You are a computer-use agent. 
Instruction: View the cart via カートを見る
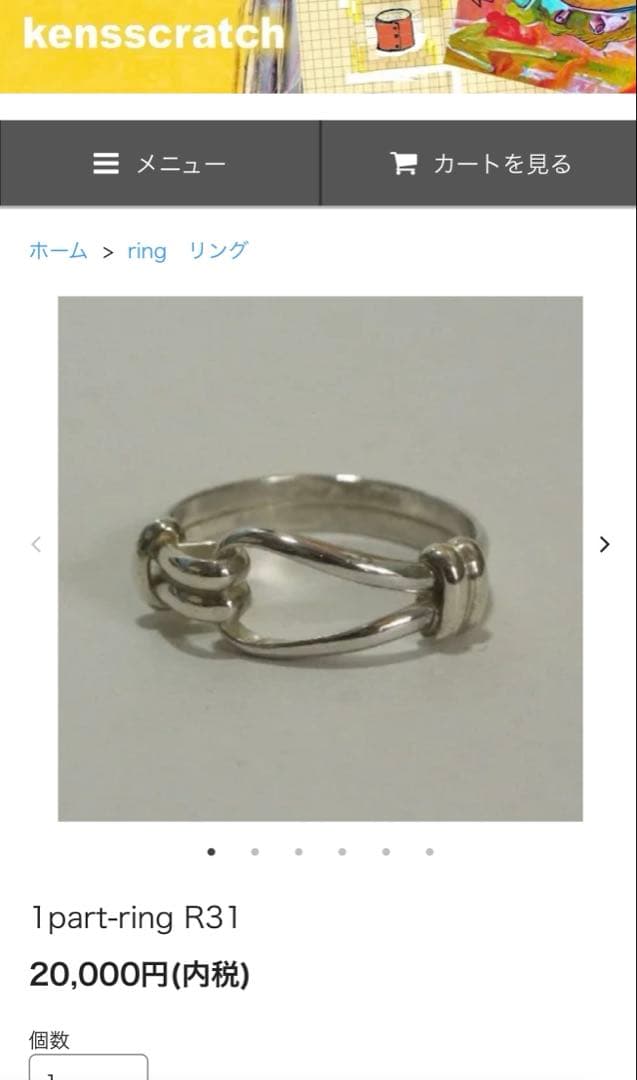click(x=479, y=164)
